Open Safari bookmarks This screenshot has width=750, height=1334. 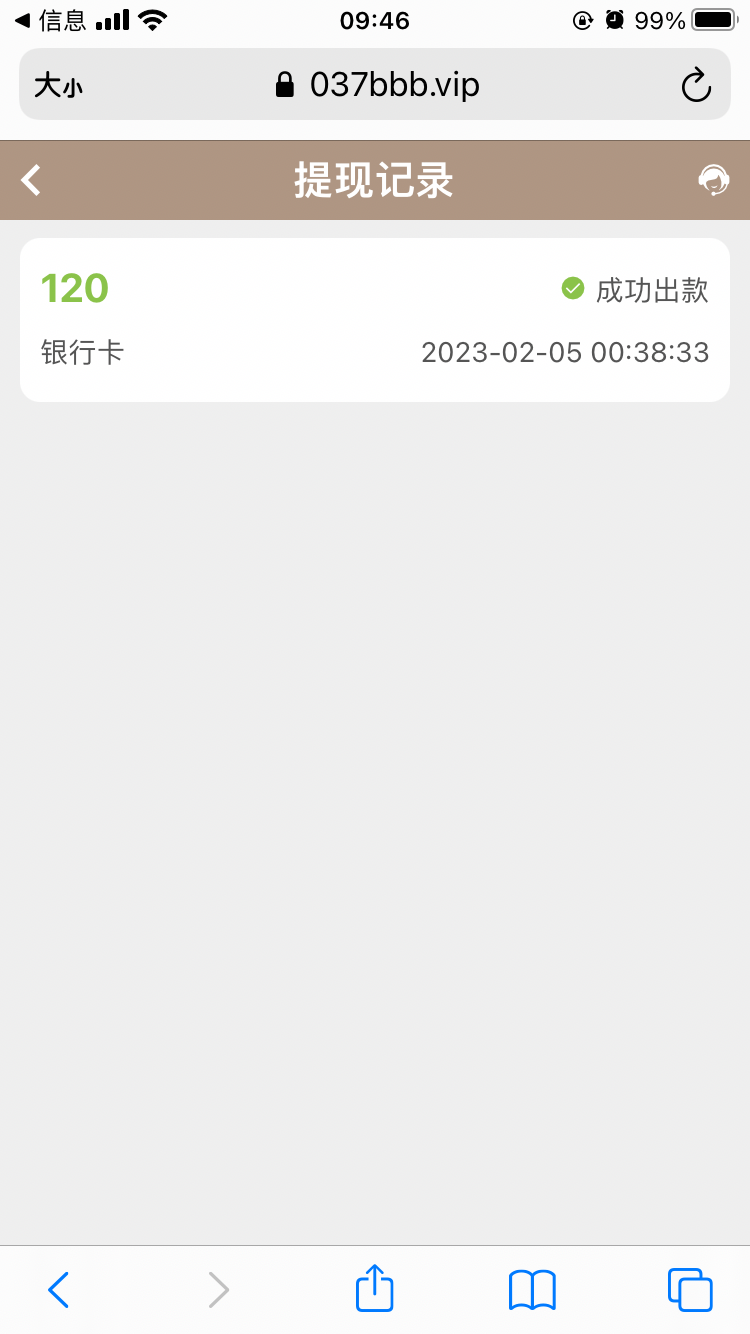[532, 1289]
